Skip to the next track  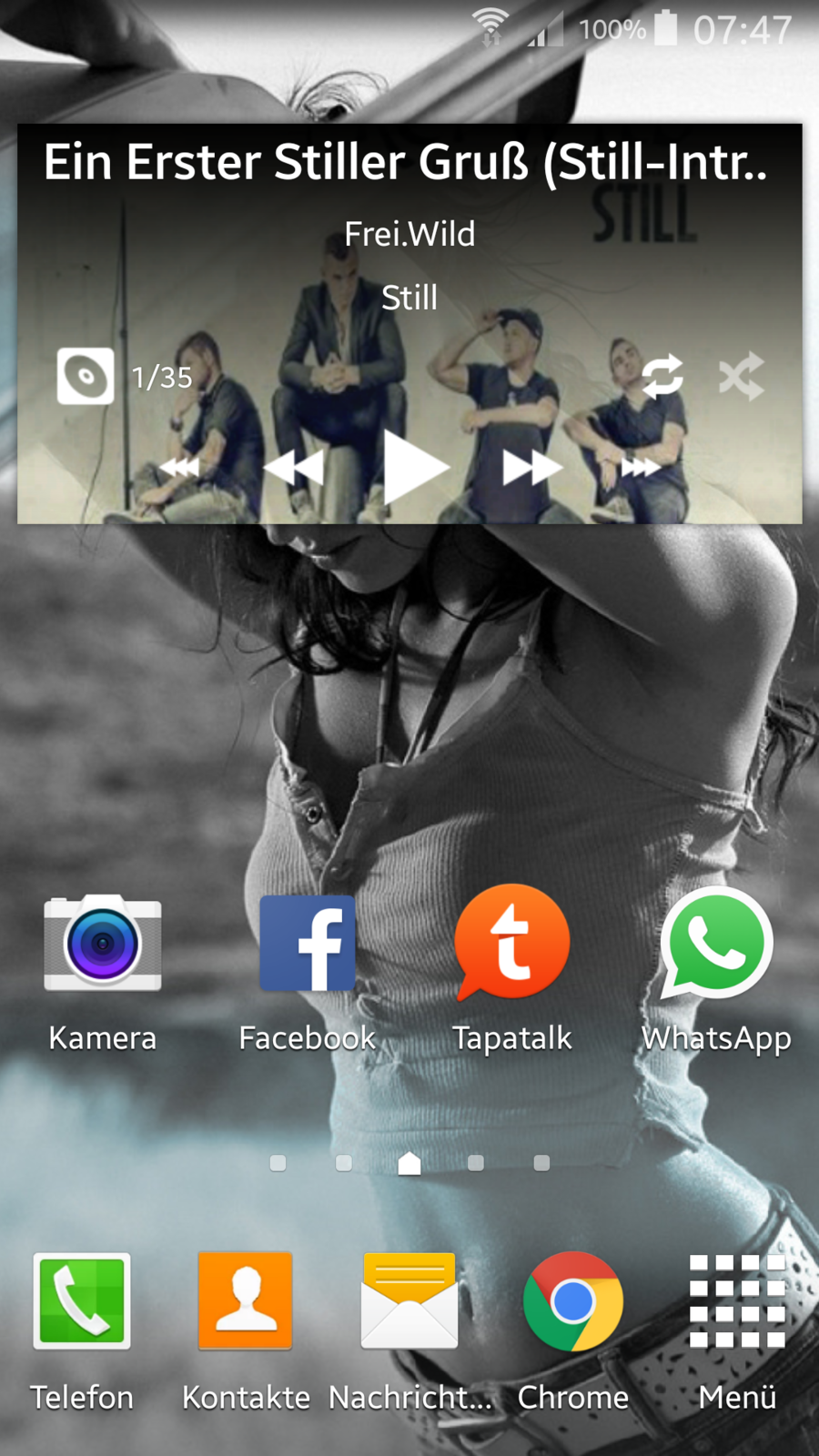tap(531, 468)
